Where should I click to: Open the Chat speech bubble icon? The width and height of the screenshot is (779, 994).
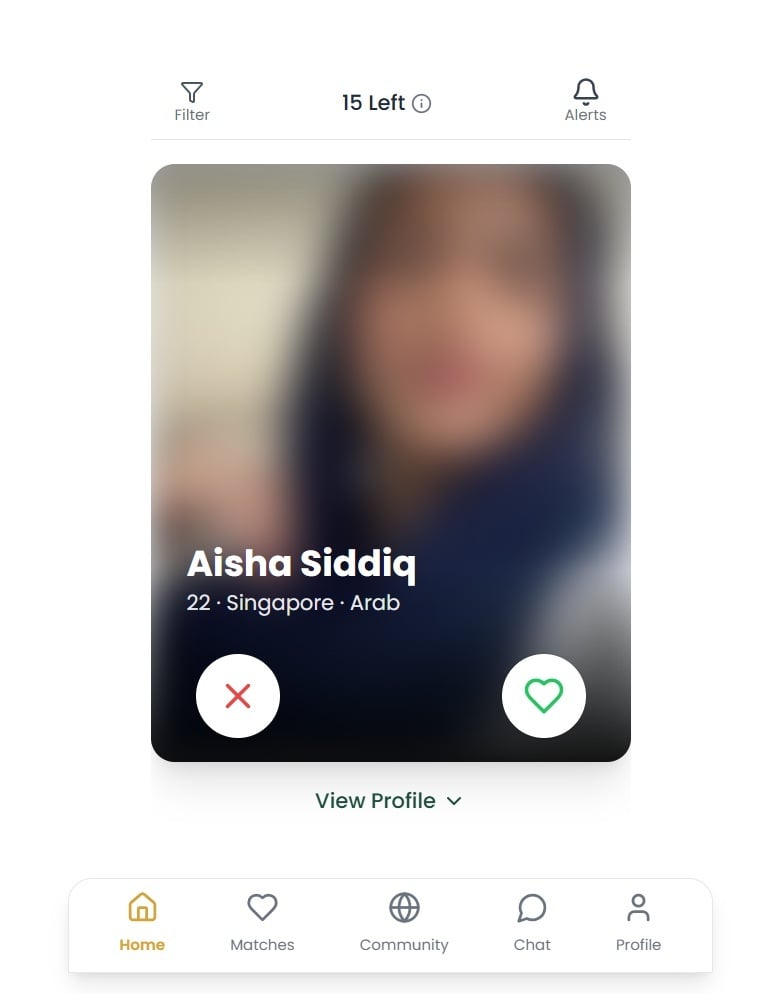click(x=532, y=908)
